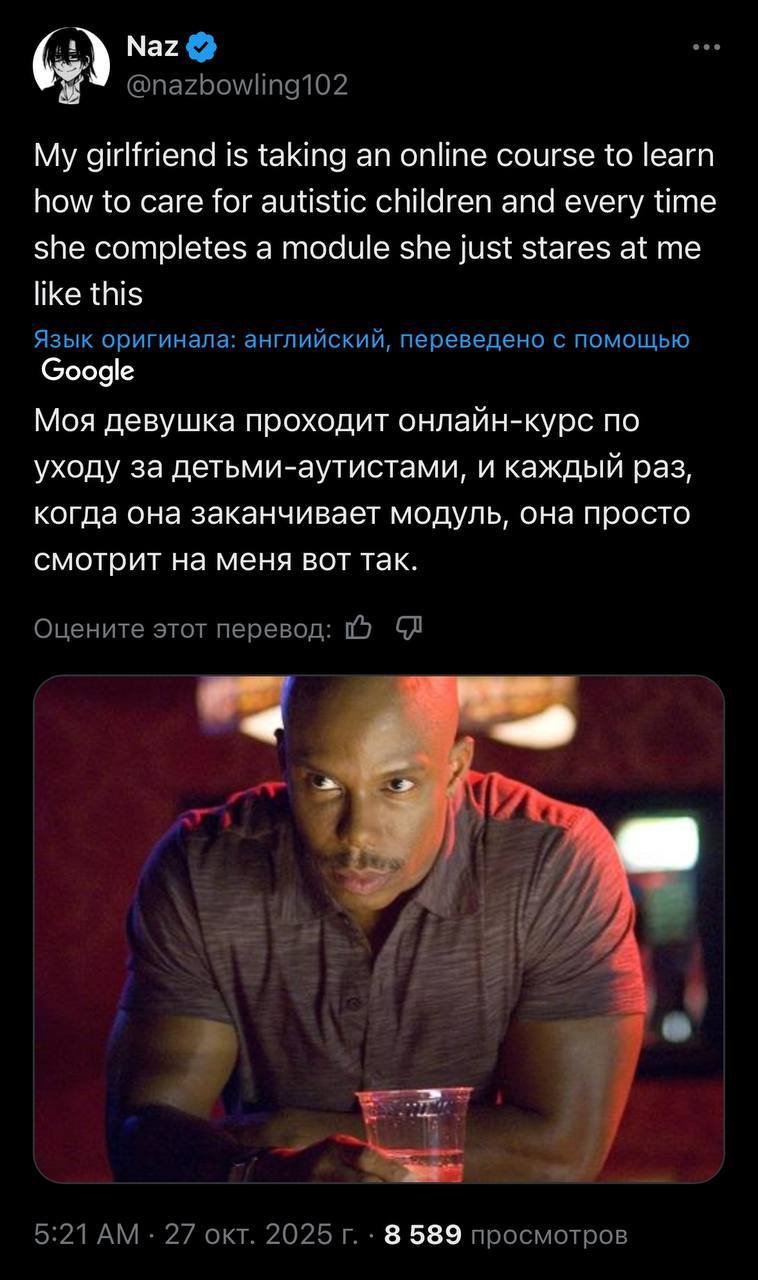Image resolution: width=758 pixels, height=1280 pixels.
Task: Tap the original language translation link
Action: pos(361,340)
